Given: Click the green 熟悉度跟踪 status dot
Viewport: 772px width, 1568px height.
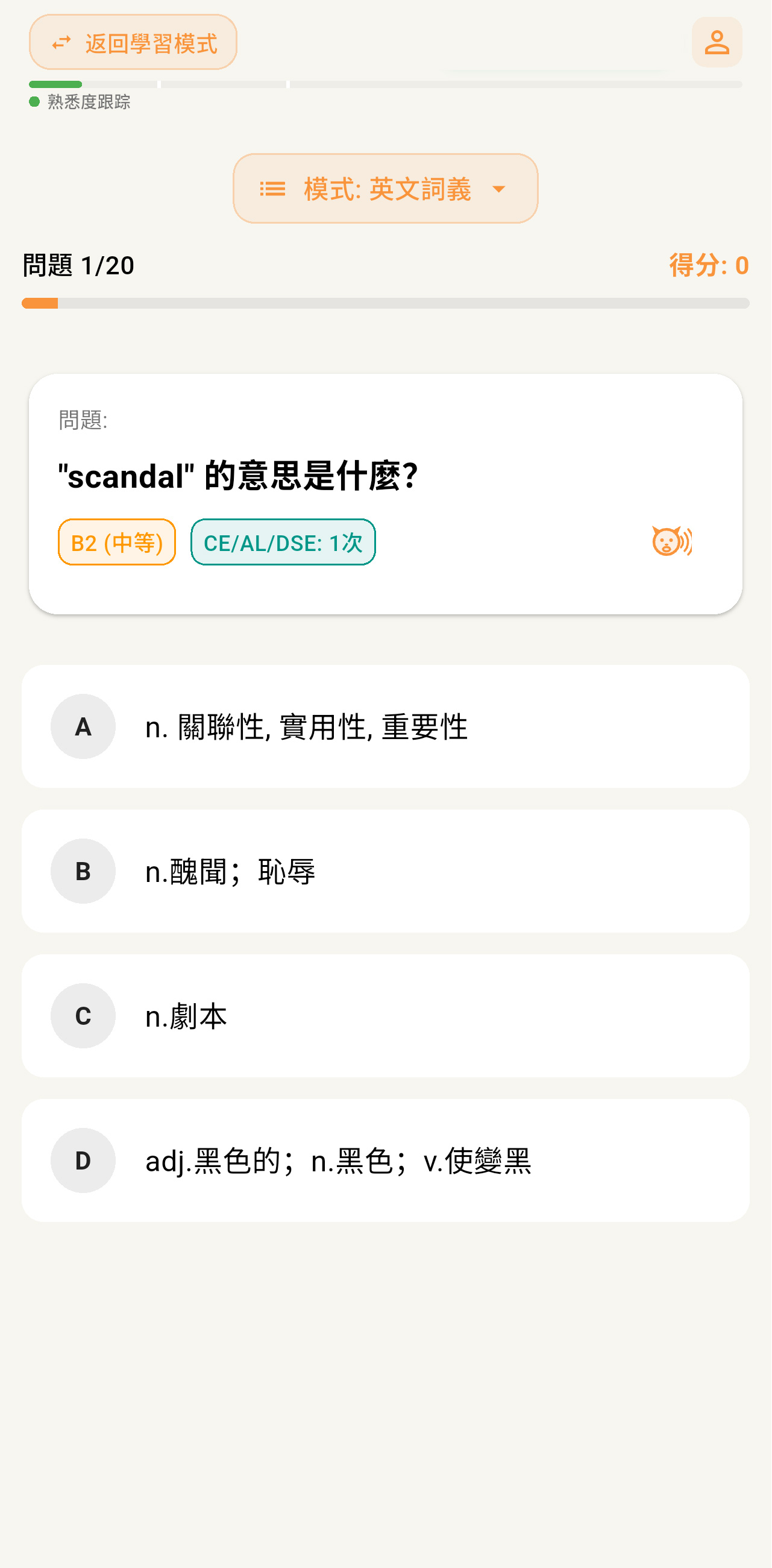Looking at the screenshot, I should [34, 102].
